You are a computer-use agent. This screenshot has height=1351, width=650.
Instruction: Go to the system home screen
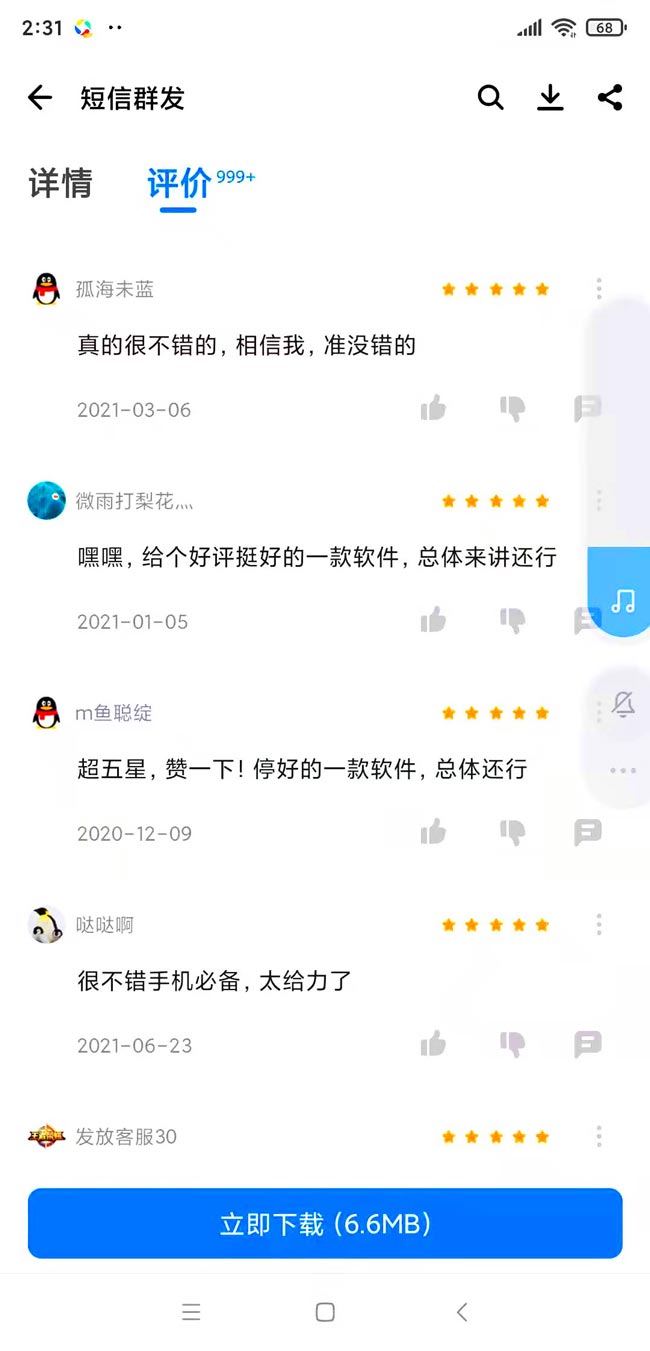[325, 1312]
